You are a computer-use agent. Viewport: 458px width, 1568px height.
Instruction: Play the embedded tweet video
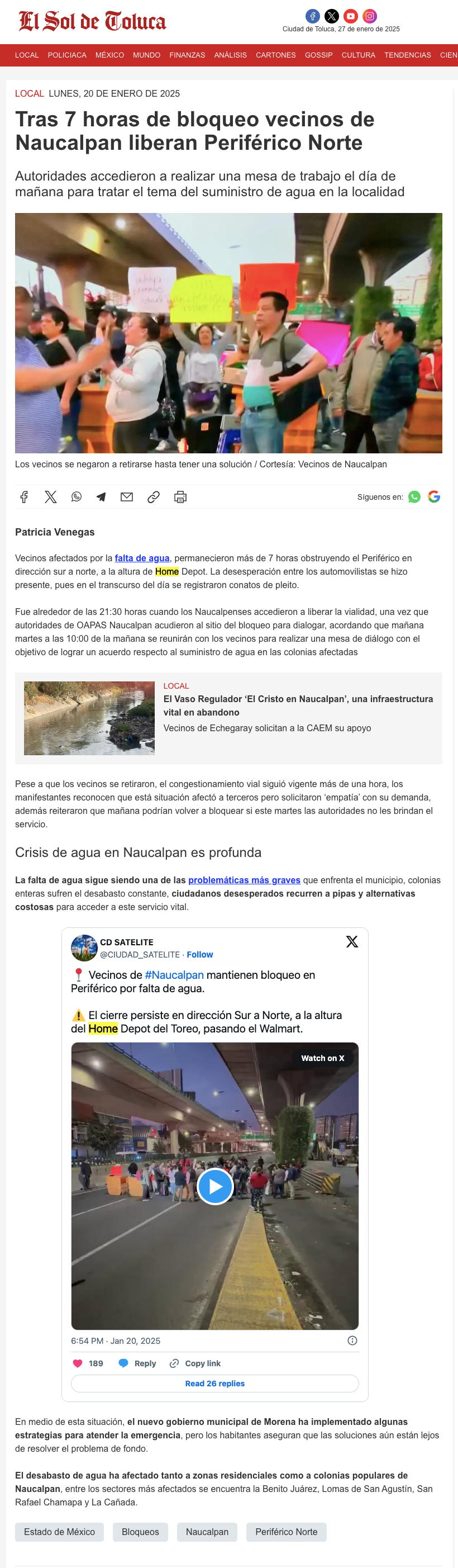coord(214,1186)
